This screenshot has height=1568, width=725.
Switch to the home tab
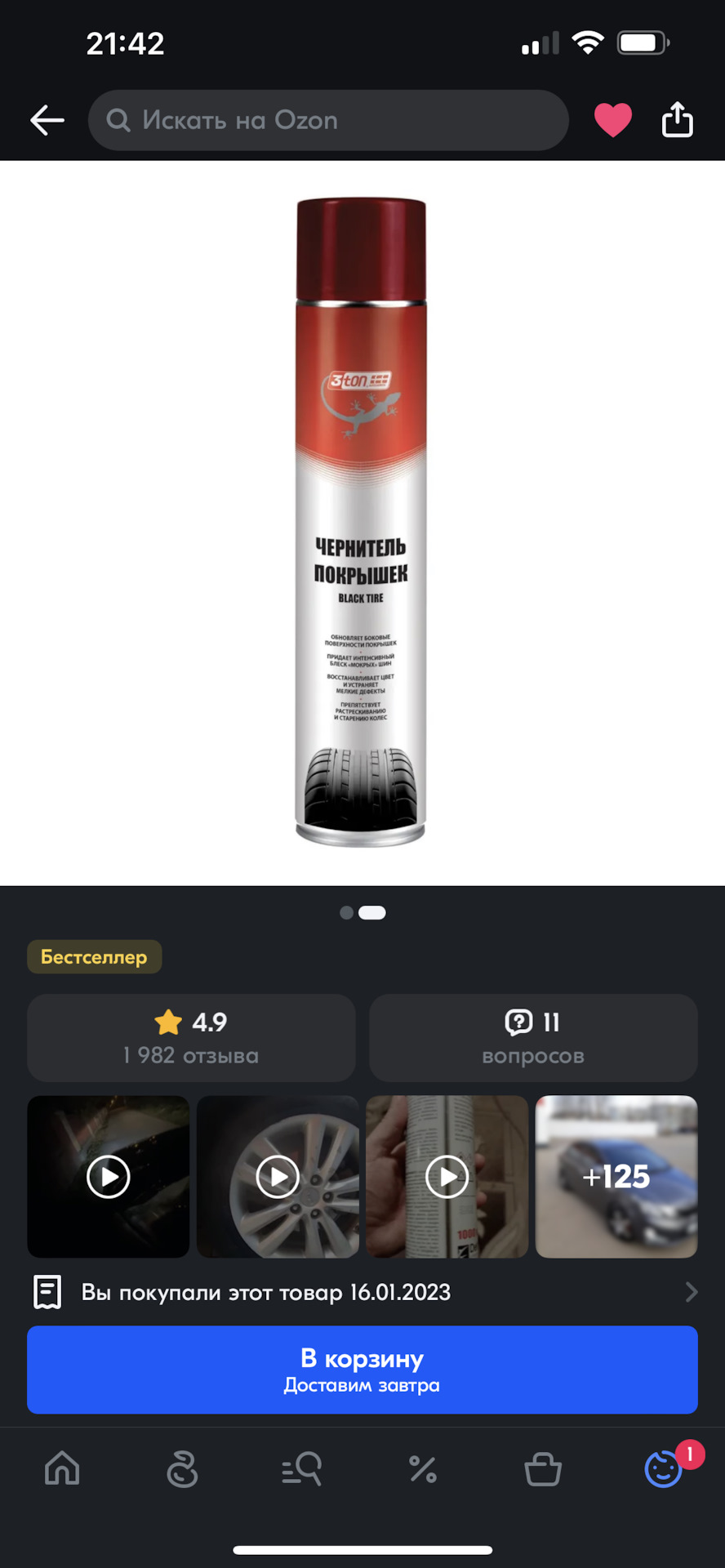pos(62,1469)
